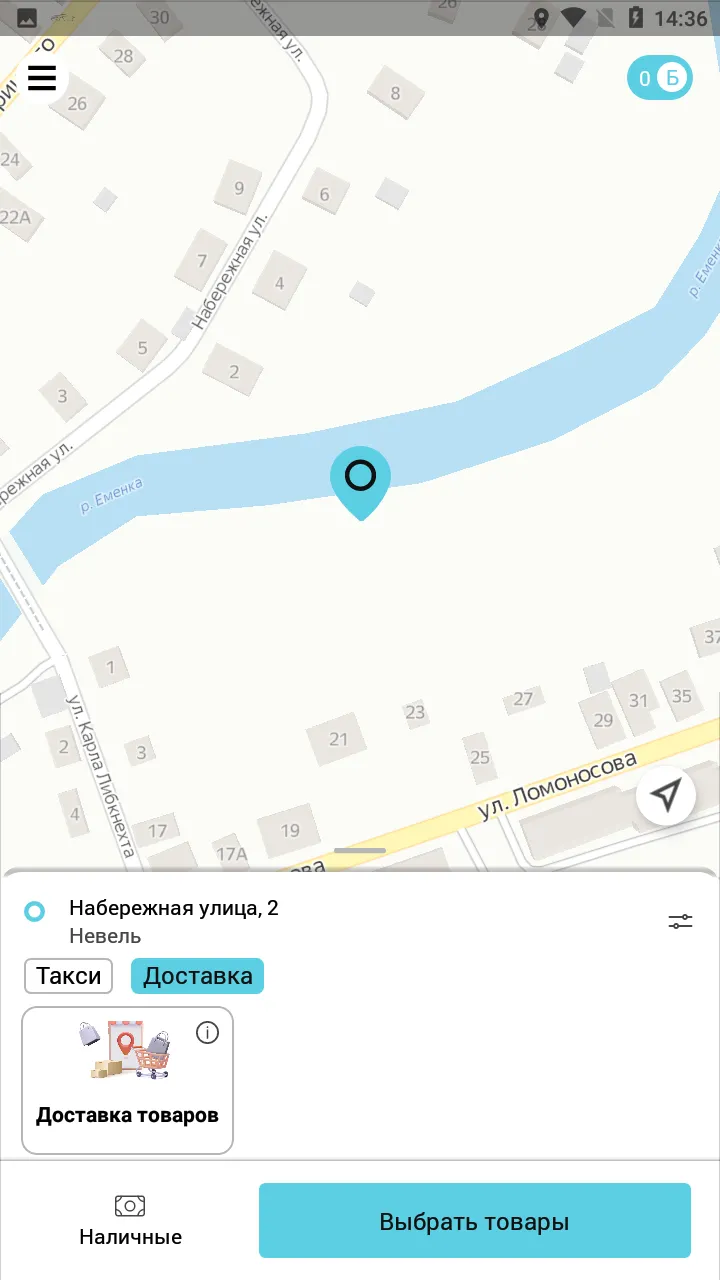Choose the Доставка товаров card
This screenshot has height=1280, width=720.
[x=127, y=1080]
